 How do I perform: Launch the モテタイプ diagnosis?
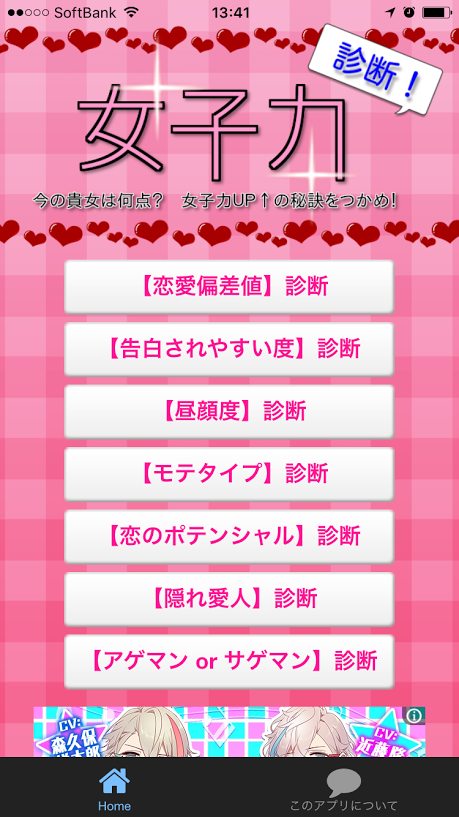pos(229,474)
